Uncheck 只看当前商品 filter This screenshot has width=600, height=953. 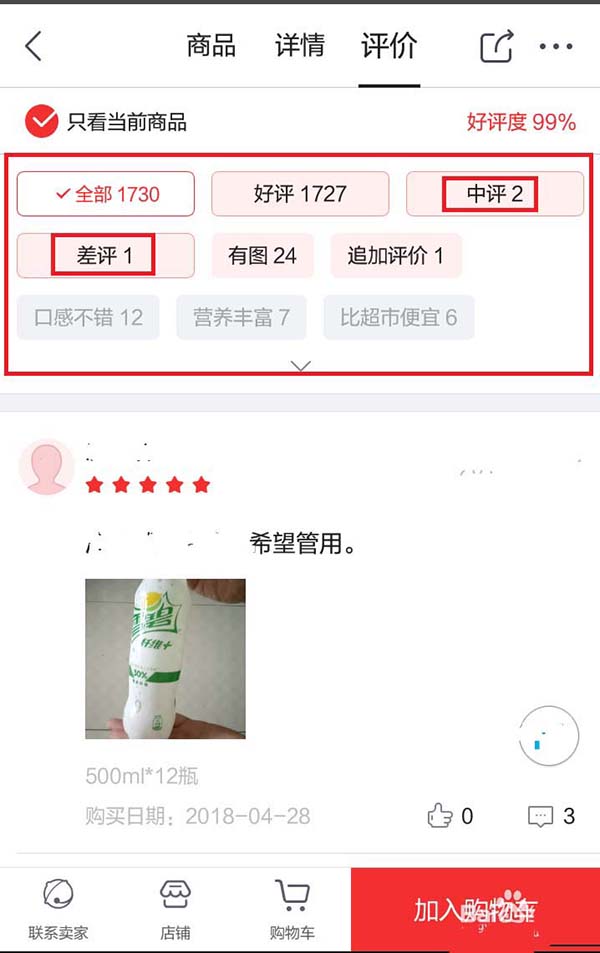[41, 122]
